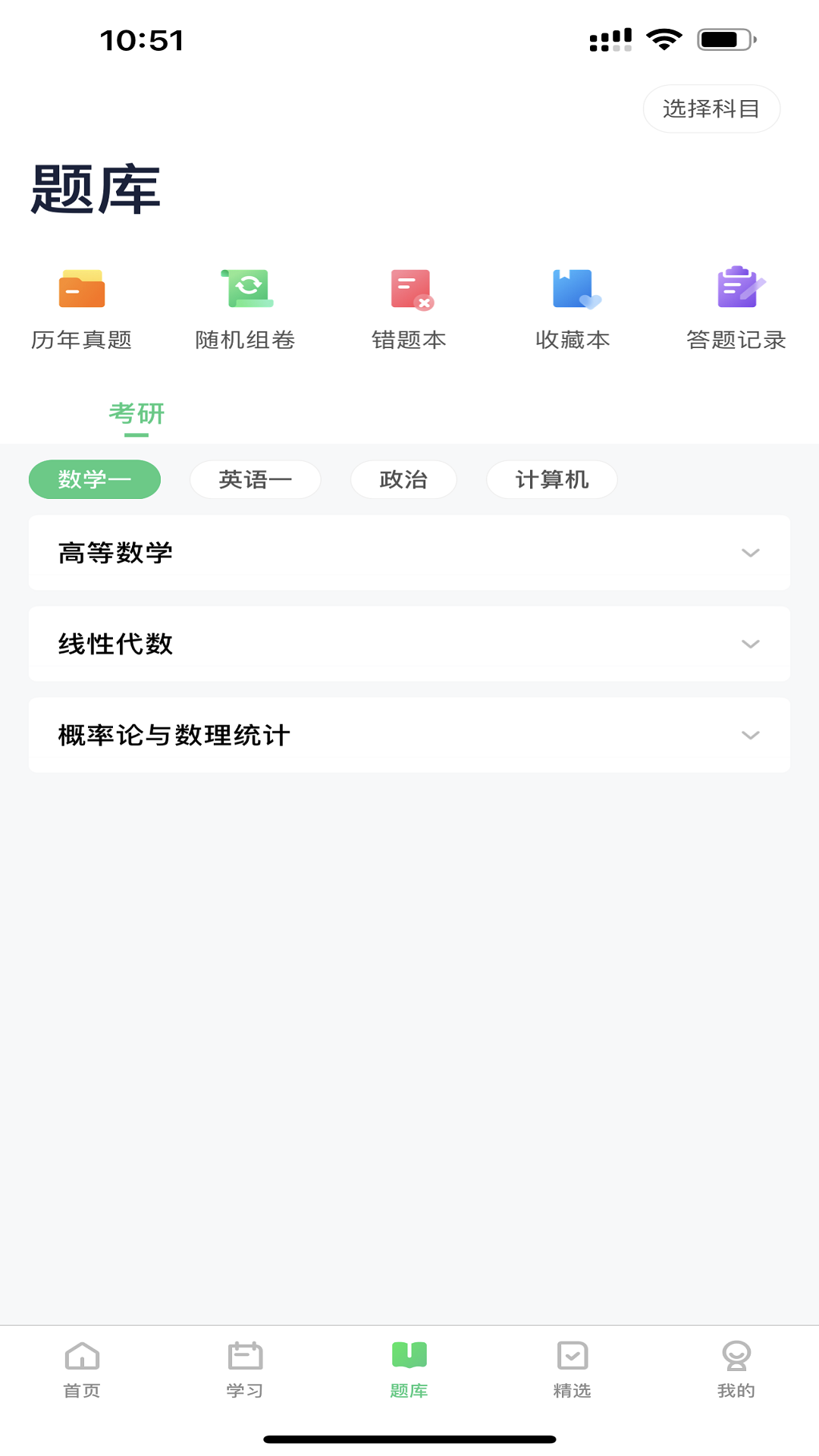
Task: Switch to the 英语一 subject chip
Action: pos(256,479)
